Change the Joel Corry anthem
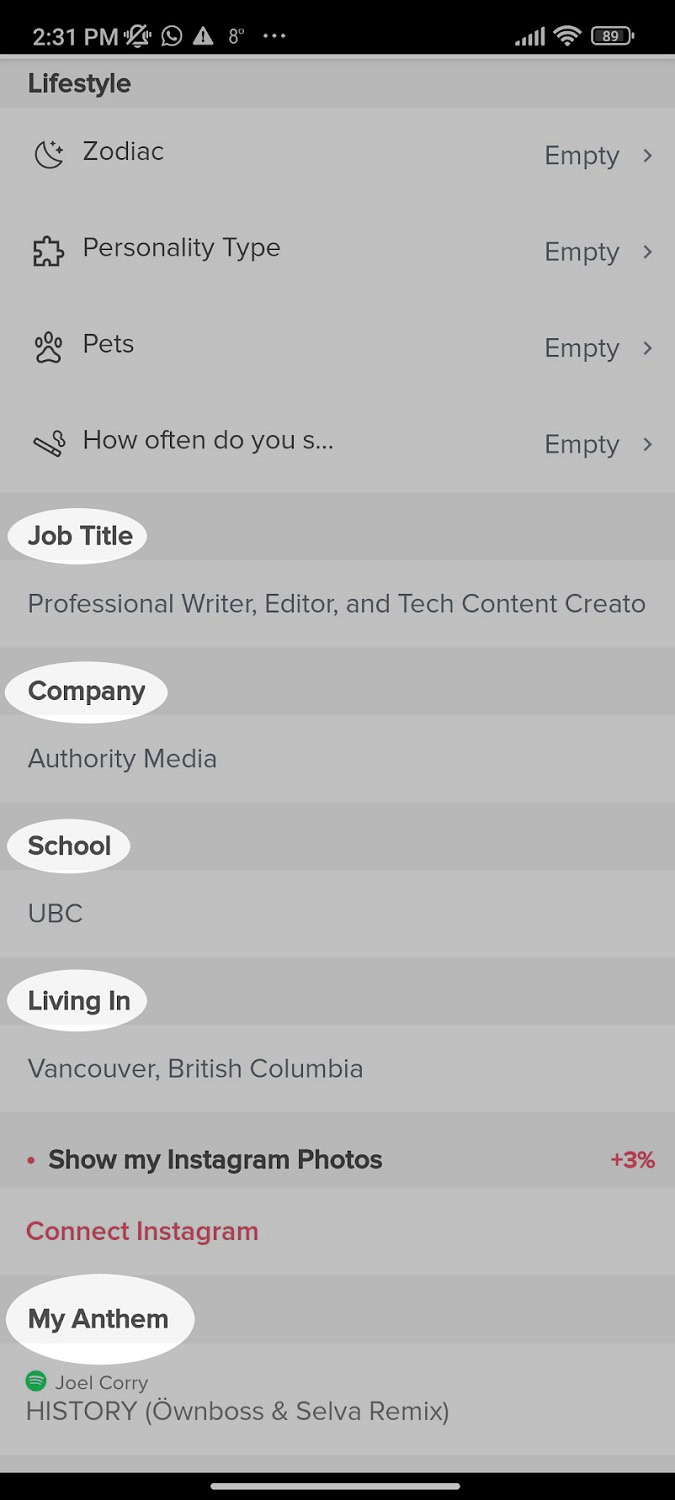The image size is (675, 1500). pos(337,1399)
